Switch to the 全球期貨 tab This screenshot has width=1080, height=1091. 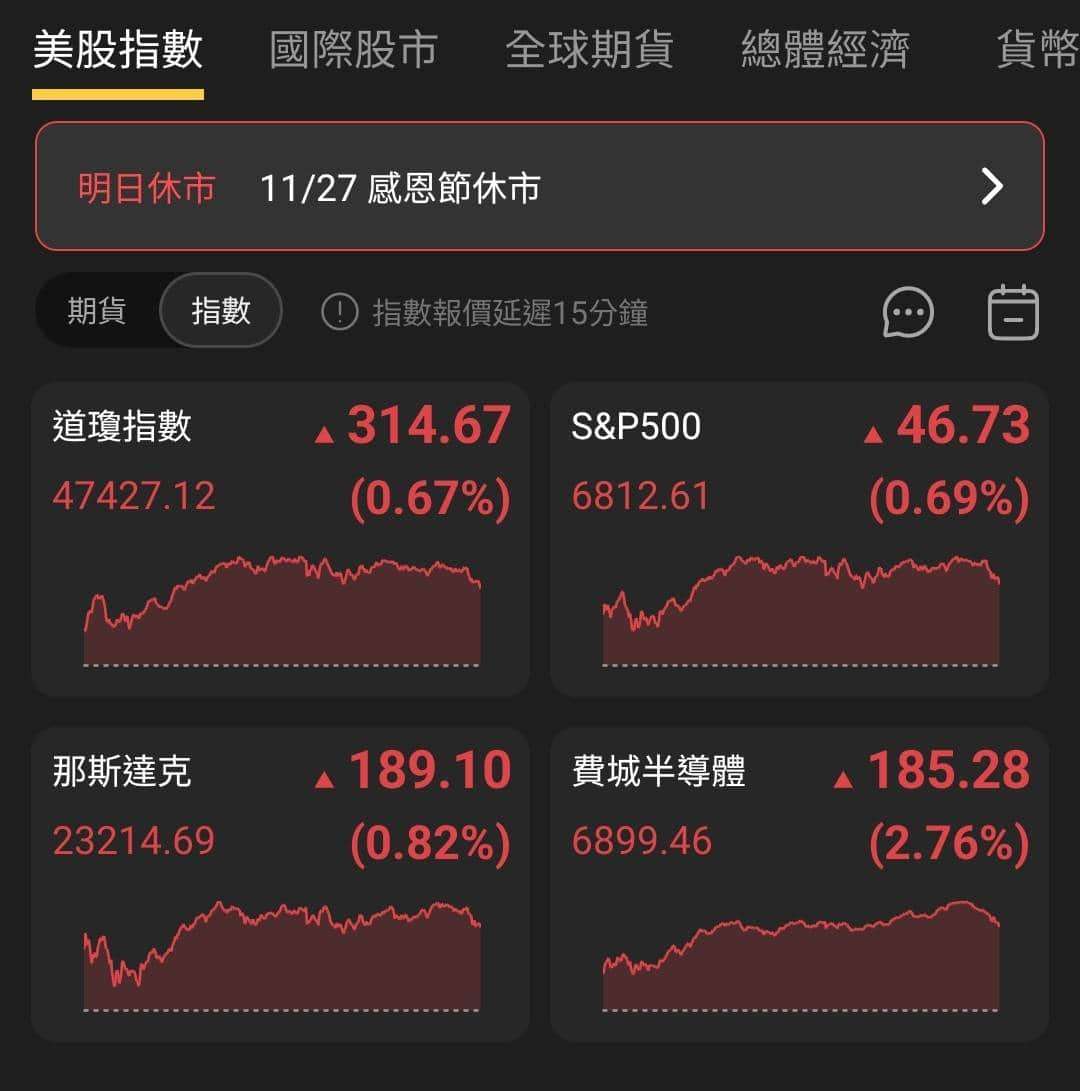point(589,50)
